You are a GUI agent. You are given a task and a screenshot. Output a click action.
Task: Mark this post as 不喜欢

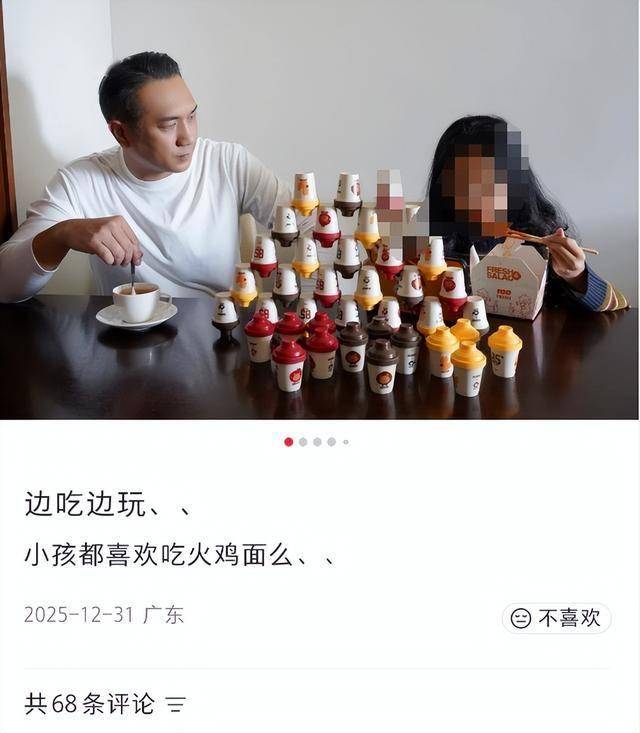coord(556,618)
